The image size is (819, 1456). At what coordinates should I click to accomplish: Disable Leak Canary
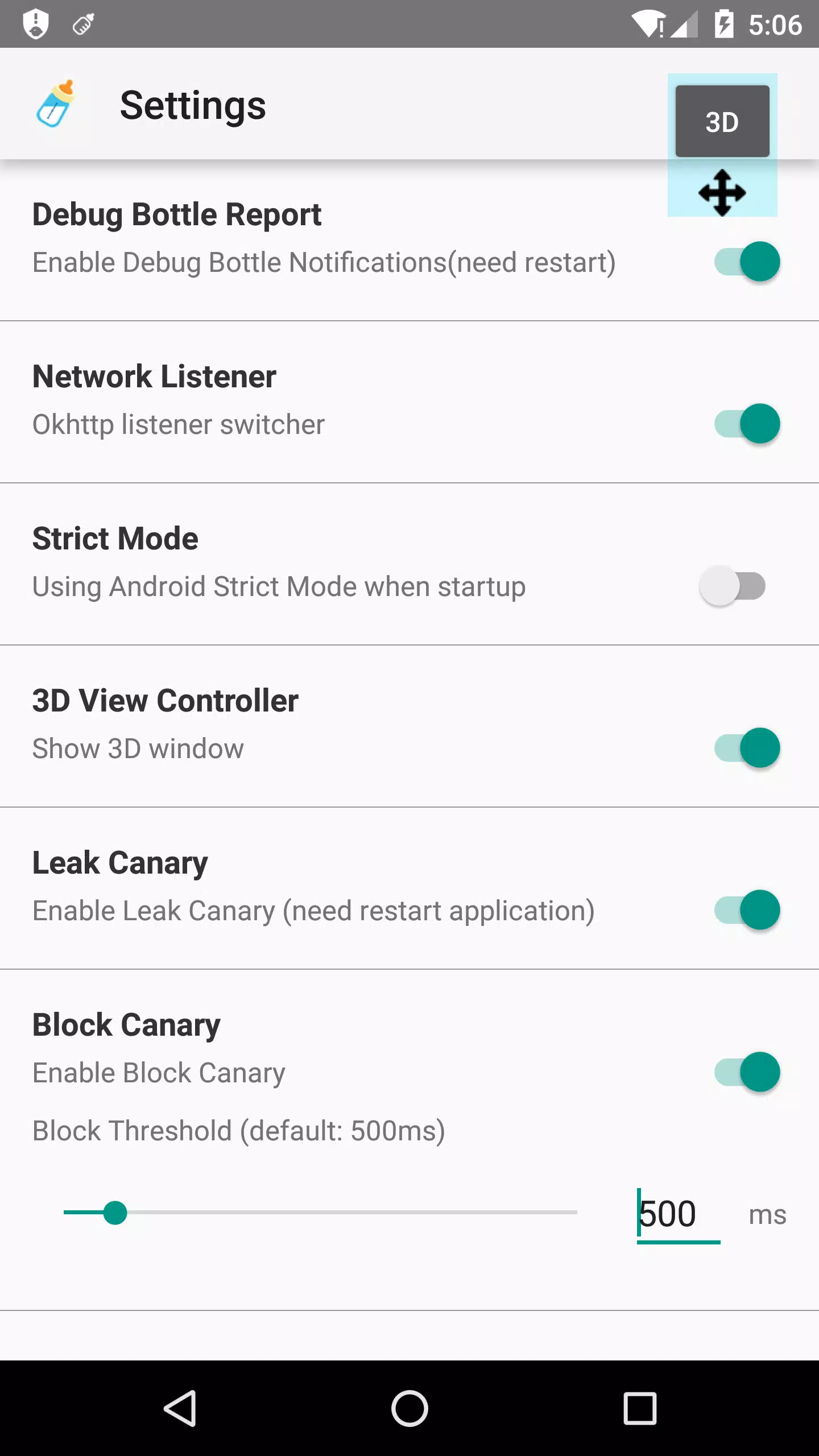747,910
